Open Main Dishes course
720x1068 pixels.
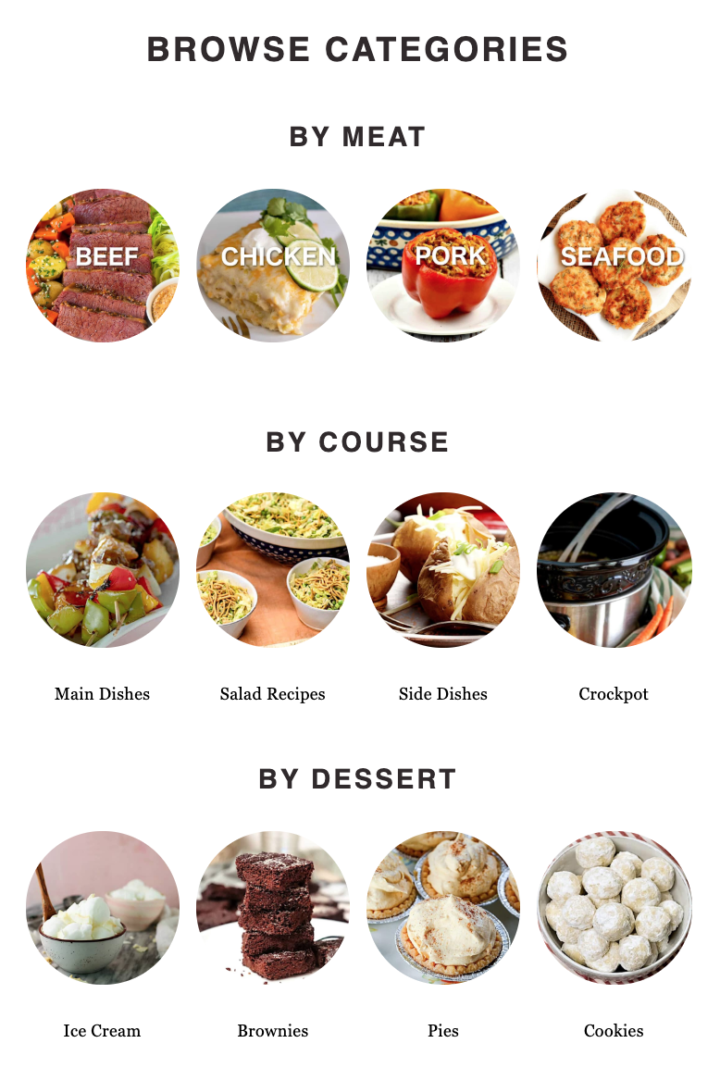point(102,570)
